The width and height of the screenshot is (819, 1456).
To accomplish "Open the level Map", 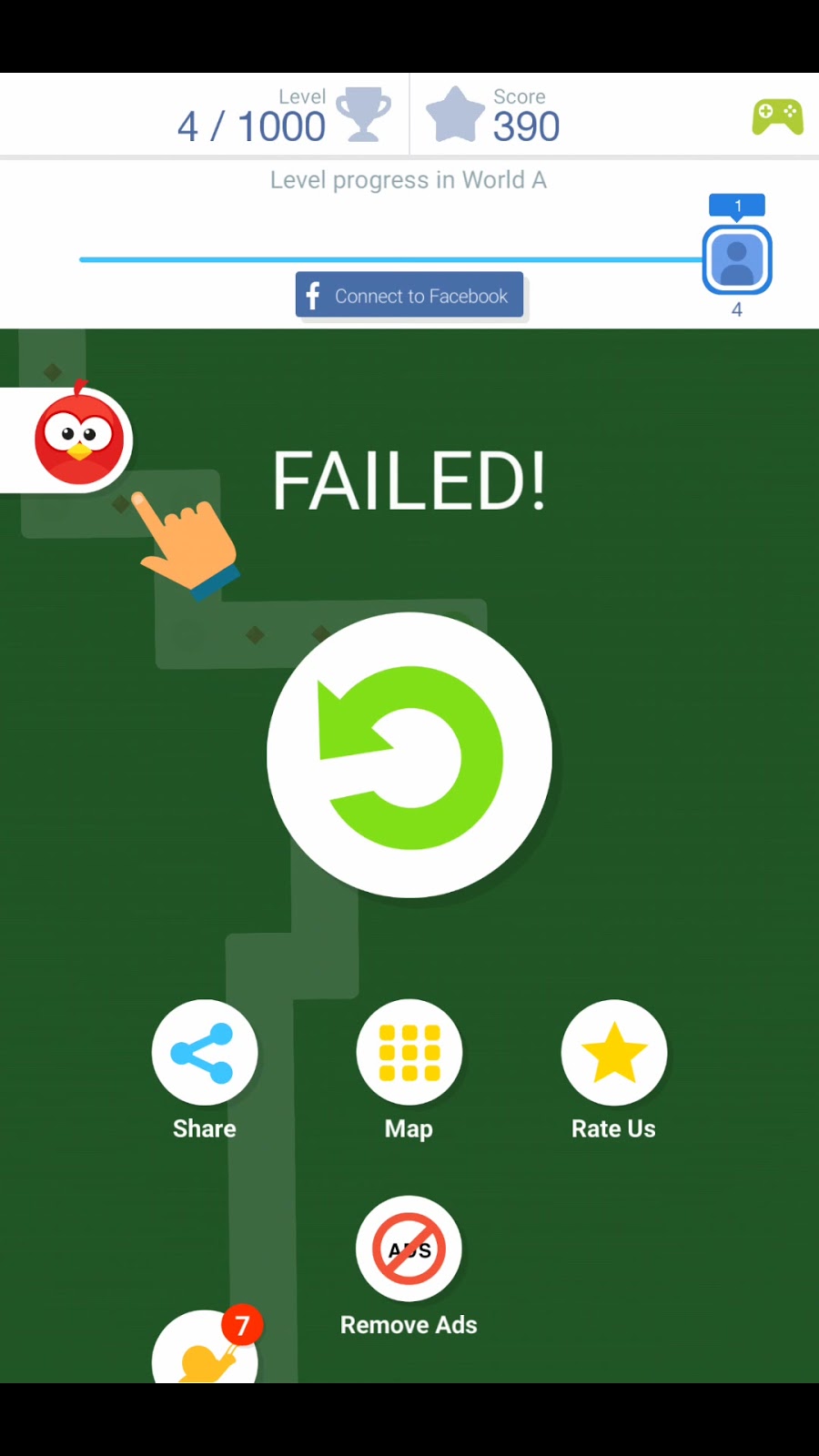I will pos(409,1053).
